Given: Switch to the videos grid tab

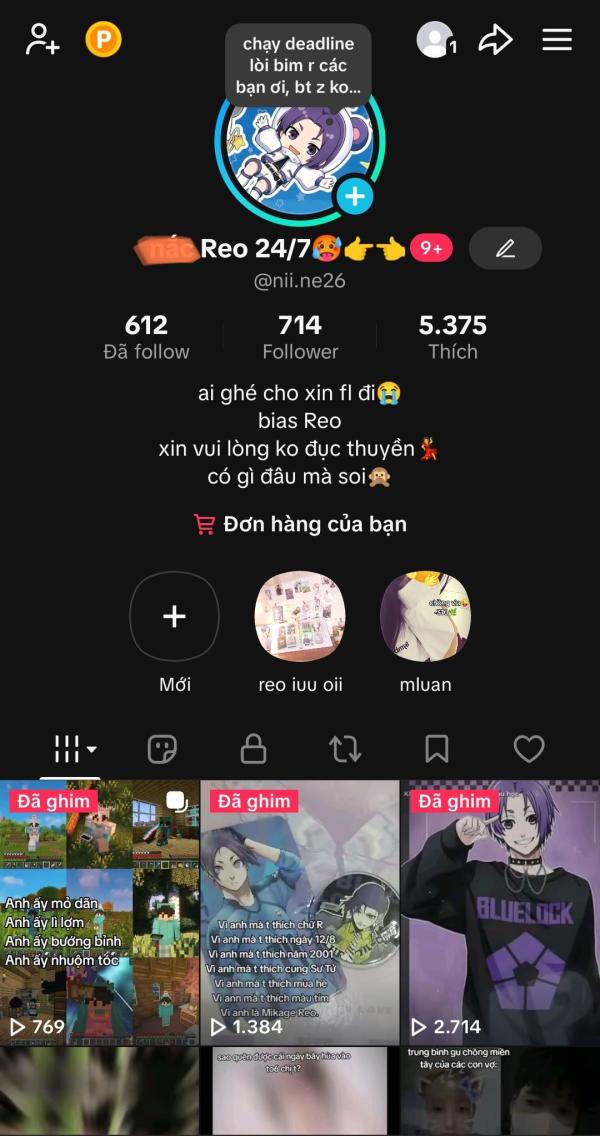Looking at the screenshot, I should [x=74, y=748].
